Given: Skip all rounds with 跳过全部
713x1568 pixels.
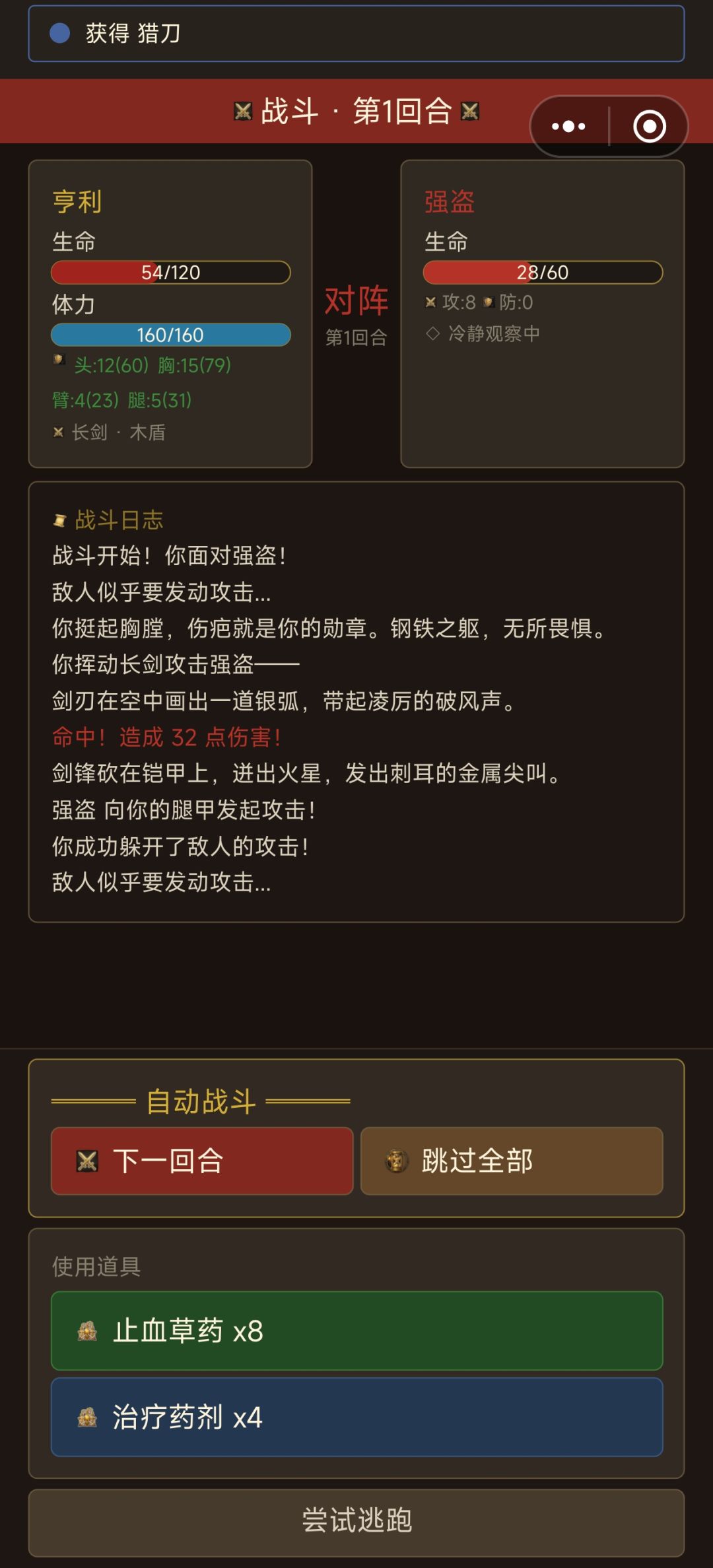Looking at the screenshot, I should click(512, 1161).
